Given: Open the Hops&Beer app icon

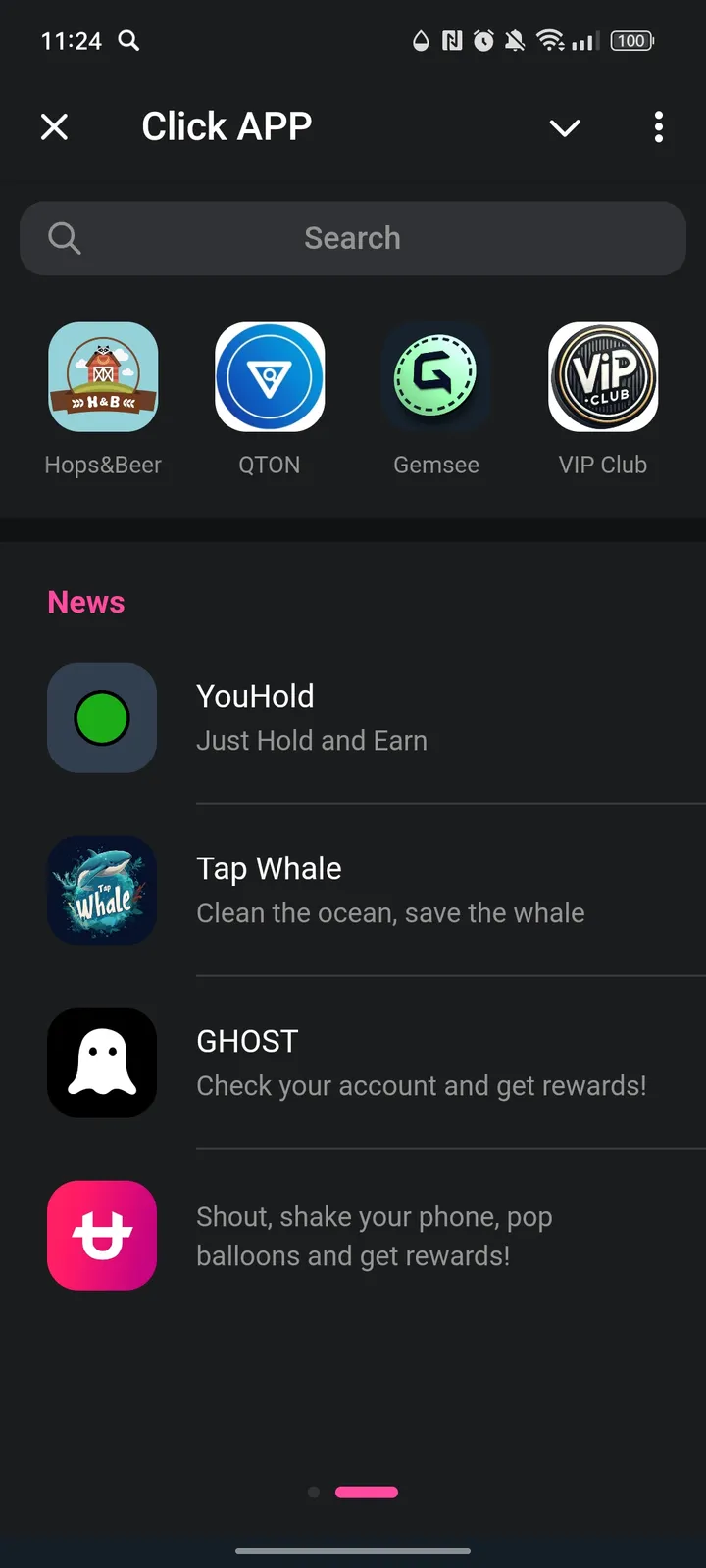Looking at the screenshot, I should (x=103, y=377).
